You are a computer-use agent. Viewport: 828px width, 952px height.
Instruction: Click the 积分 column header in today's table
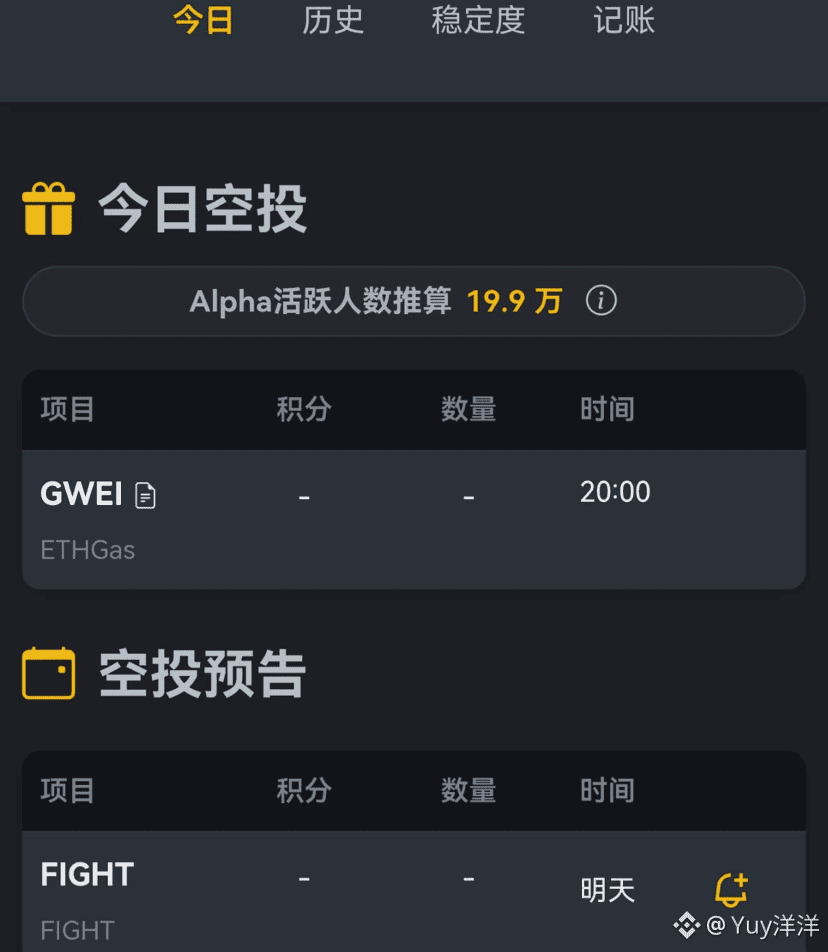pos(303,409)
